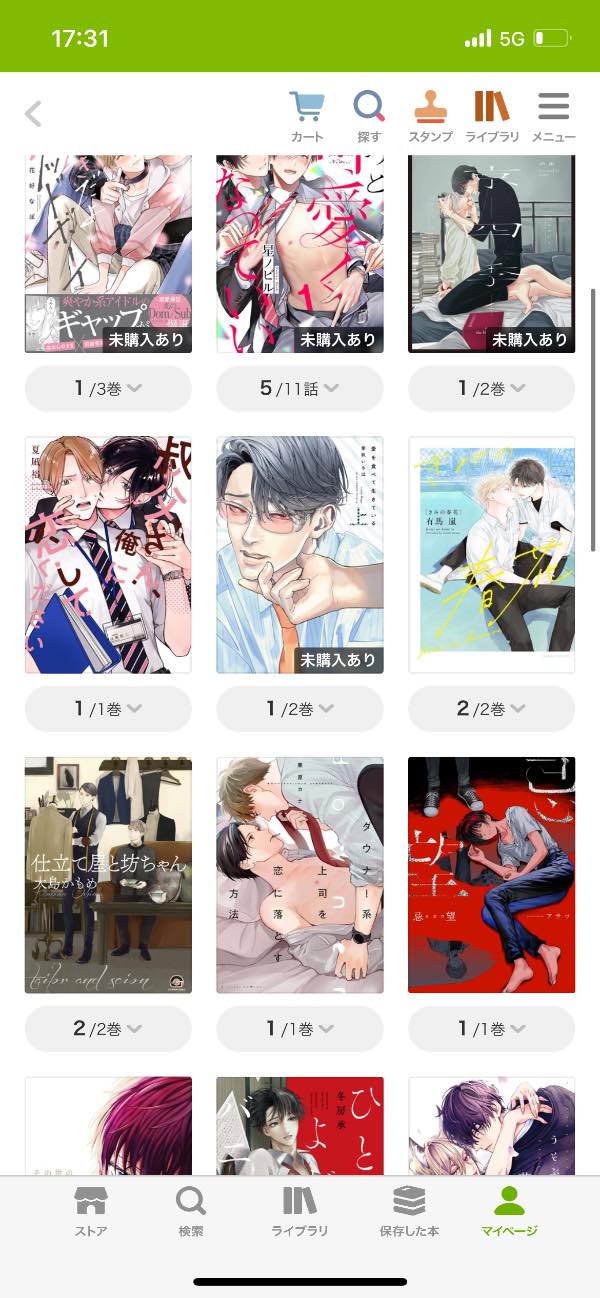Open the 仕立て屋と坊ちゃん book cover
Viewport: 600px width, 1298px height.
pyautogui.click(x=108, y=875)
